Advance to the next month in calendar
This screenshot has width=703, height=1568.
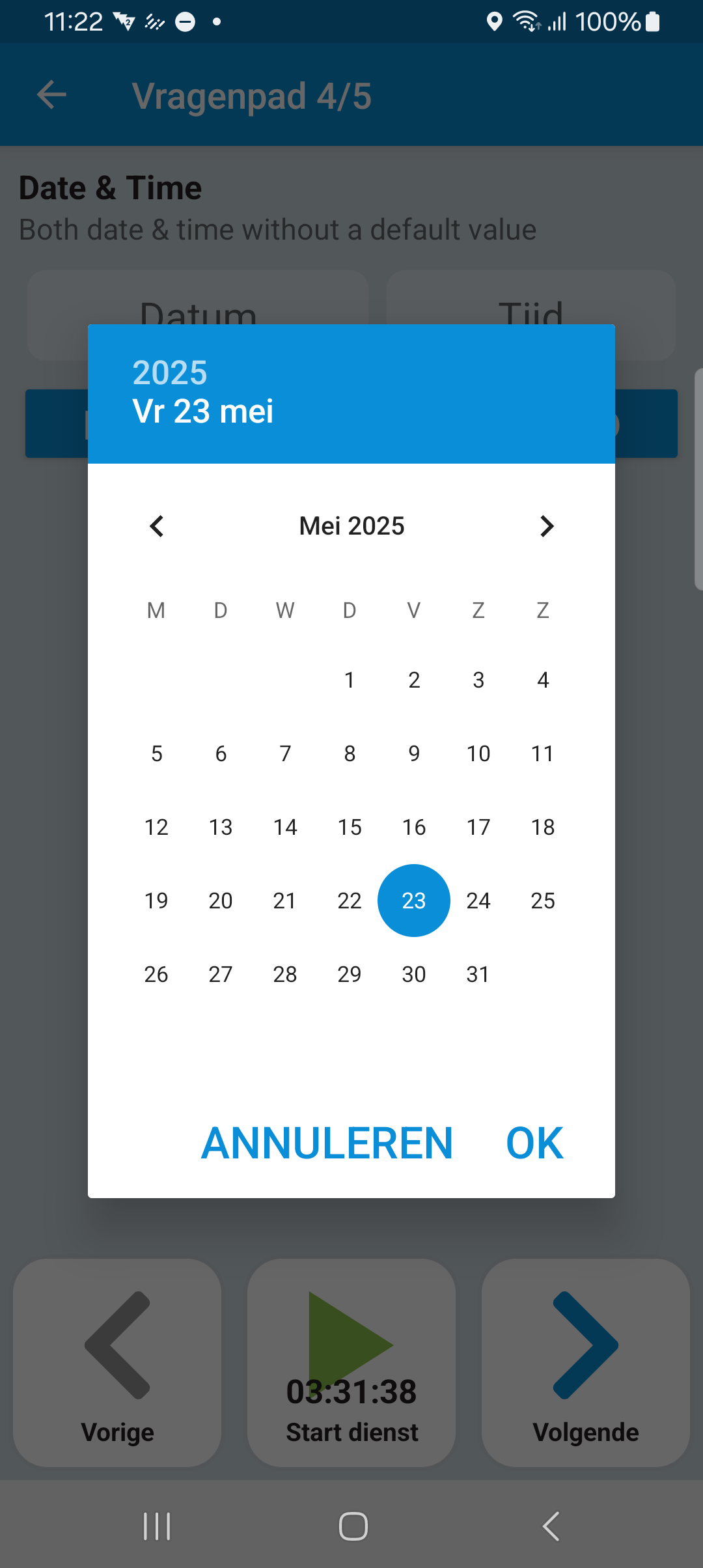[547, 526]
